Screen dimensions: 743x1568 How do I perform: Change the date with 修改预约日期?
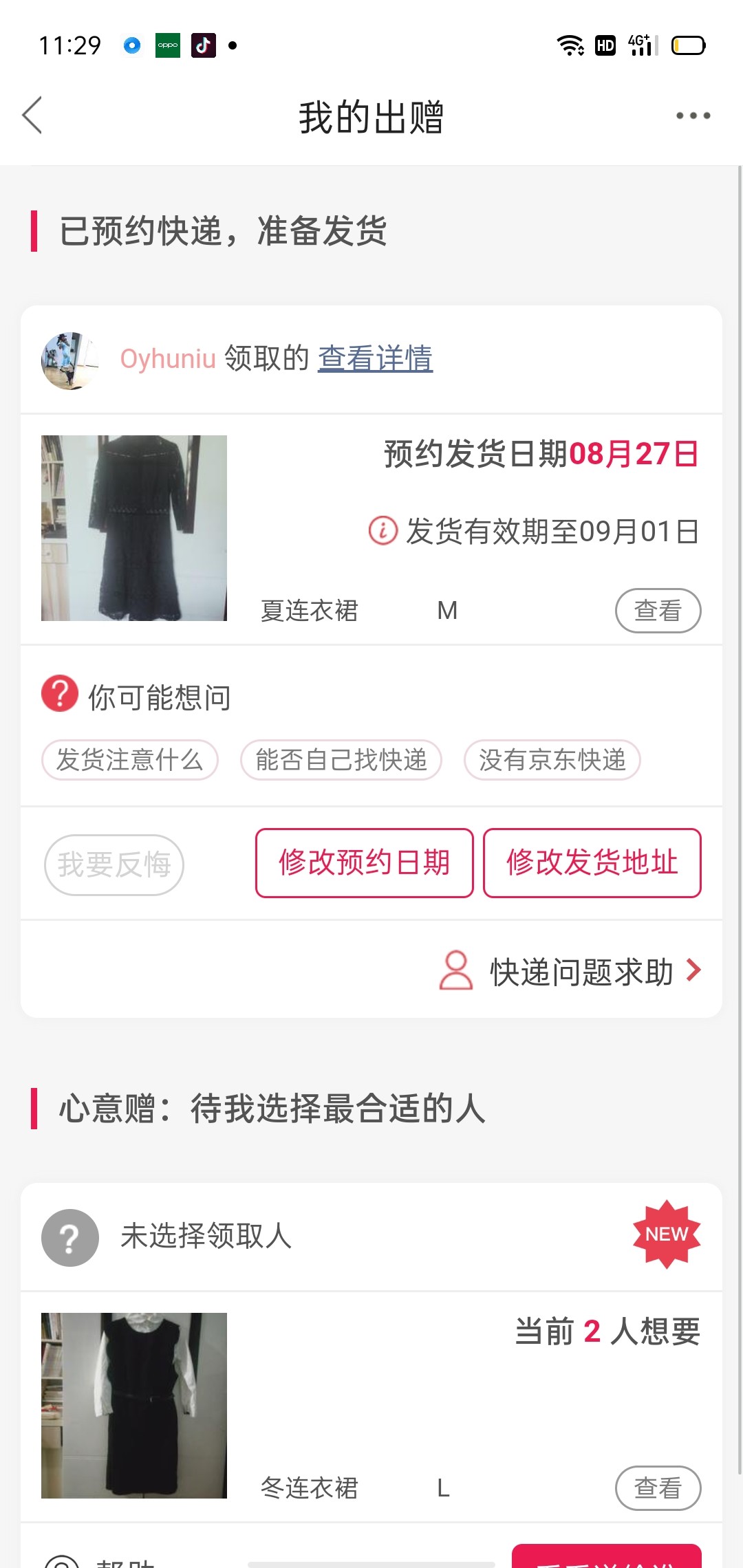pyautogui.click(x=365, y=863)
